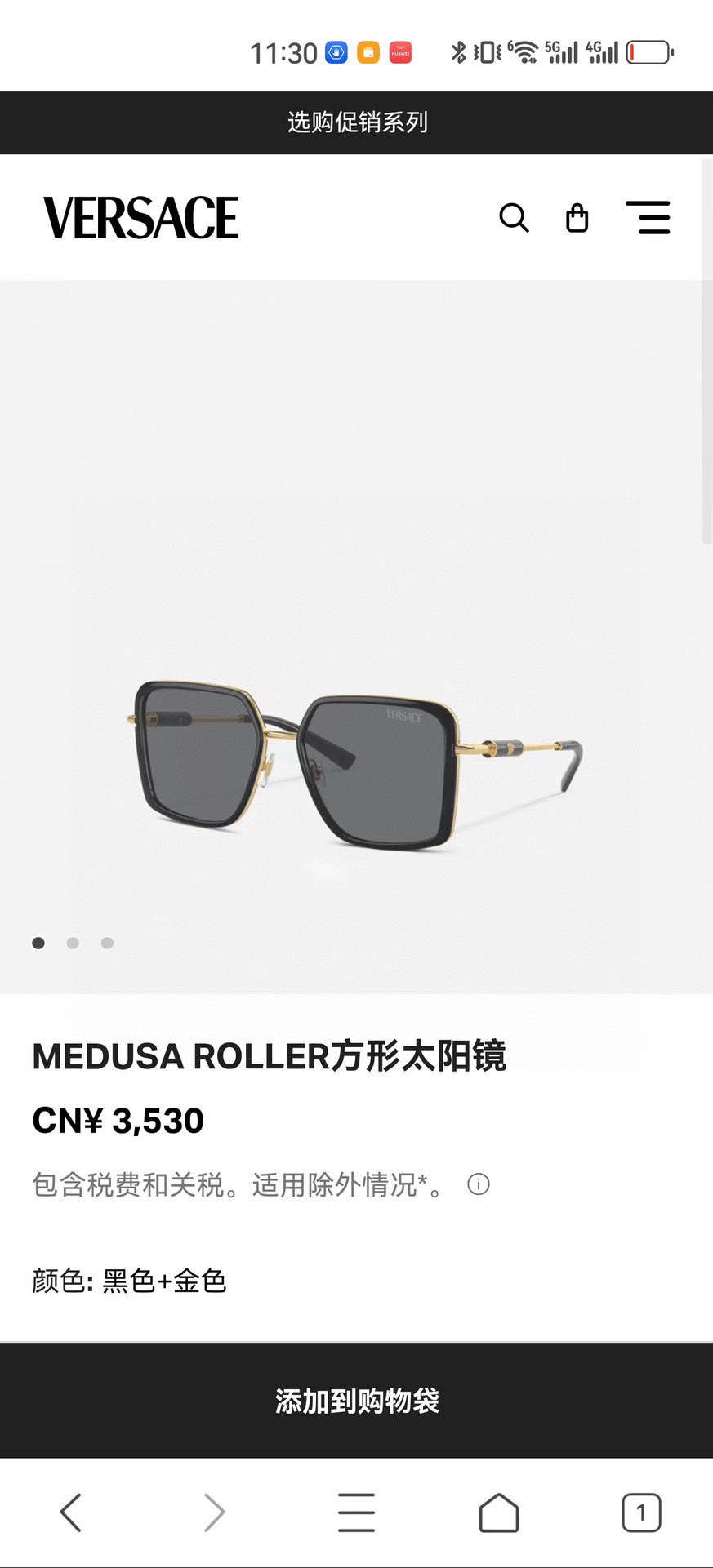Tap the 选购促销系列 promo banner
The width and height of the screenshot is (713, 1568).
click(357, 122)
